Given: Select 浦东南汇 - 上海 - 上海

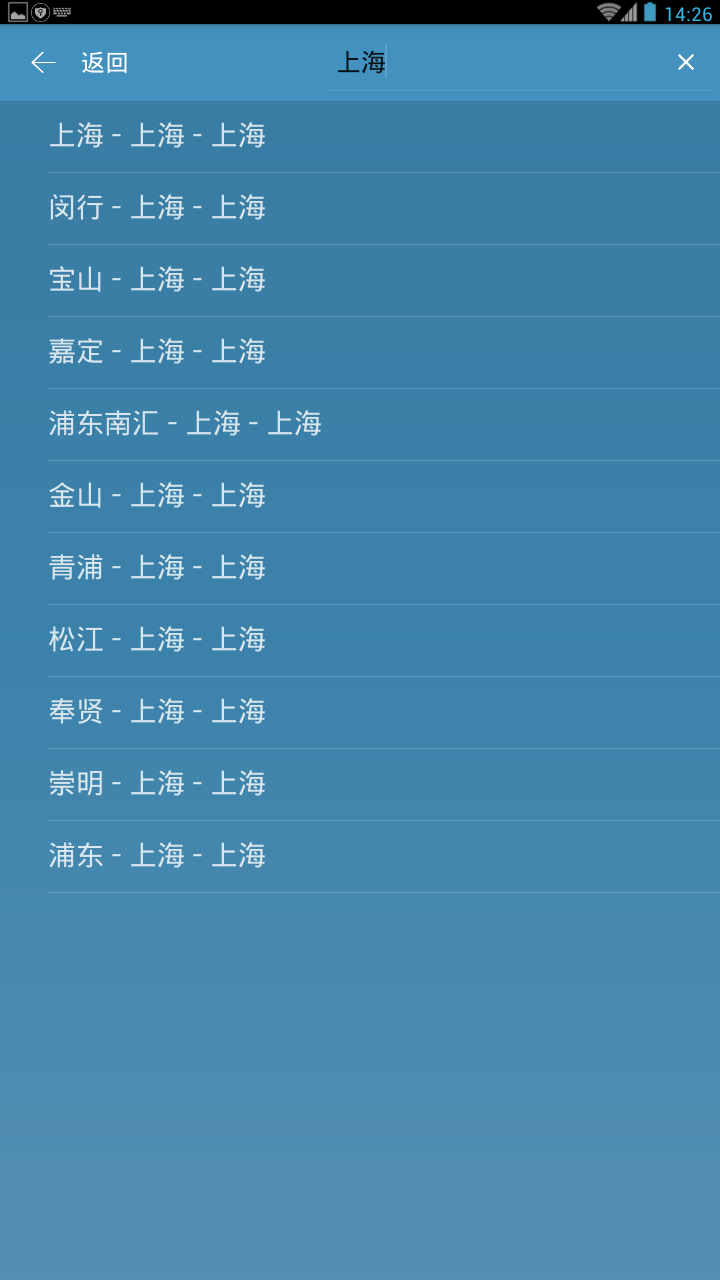Looking at the screenshot, I should [x=186, y=424].
